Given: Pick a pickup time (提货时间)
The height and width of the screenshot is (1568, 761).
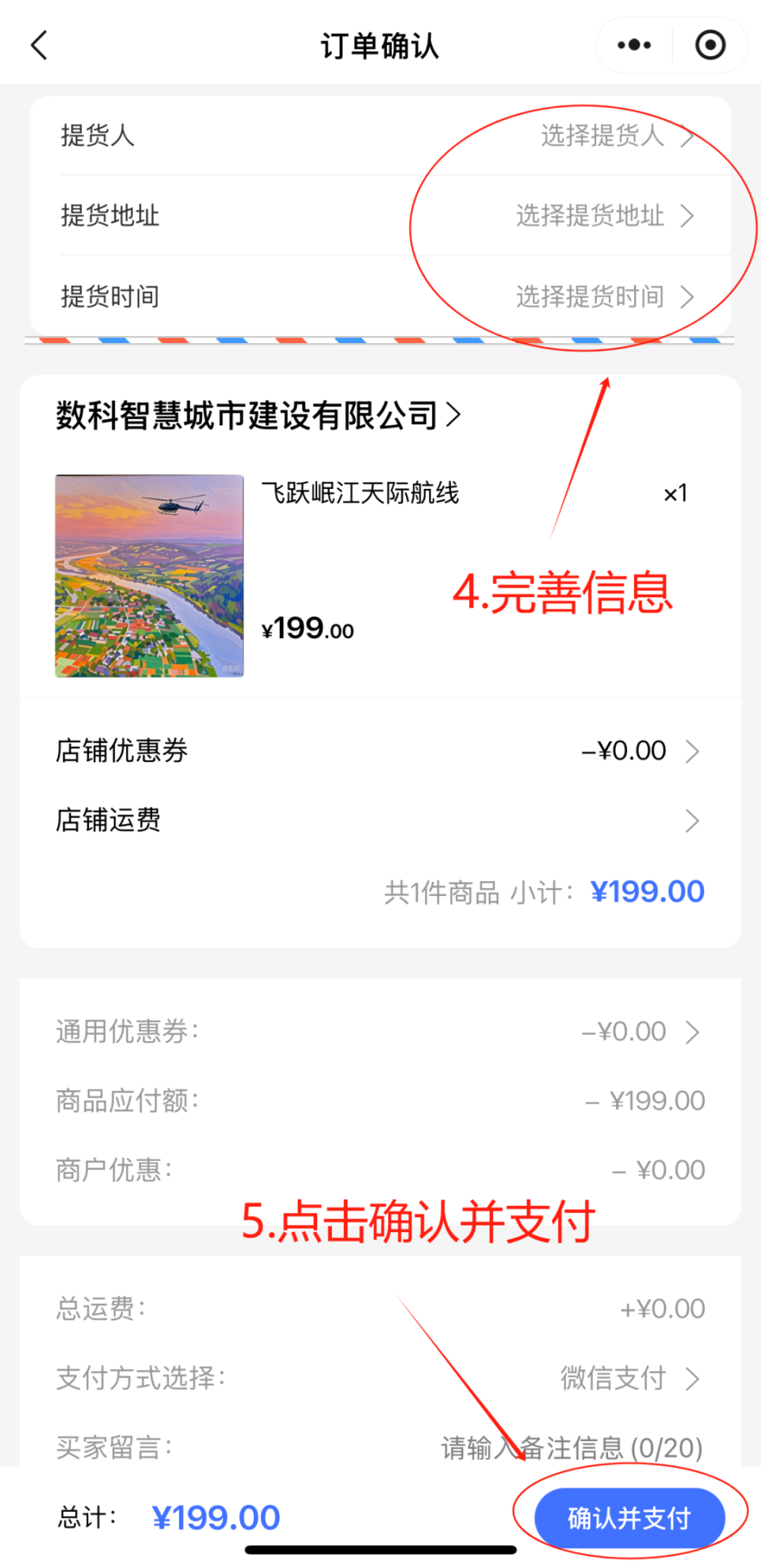Looking at the screenshot, I should [604, 296].
